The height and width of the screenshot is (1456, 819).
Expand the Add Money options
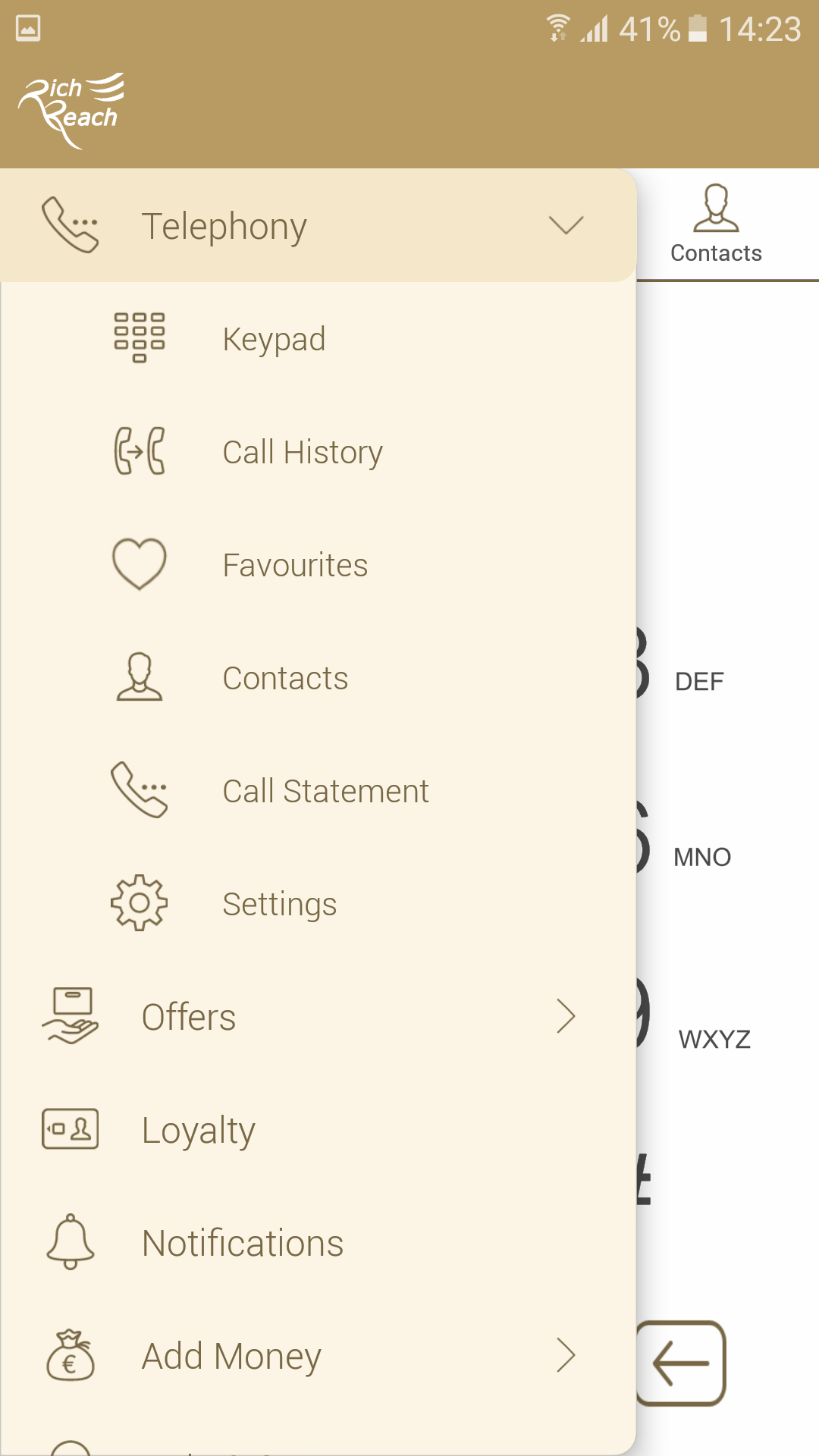318,1356
